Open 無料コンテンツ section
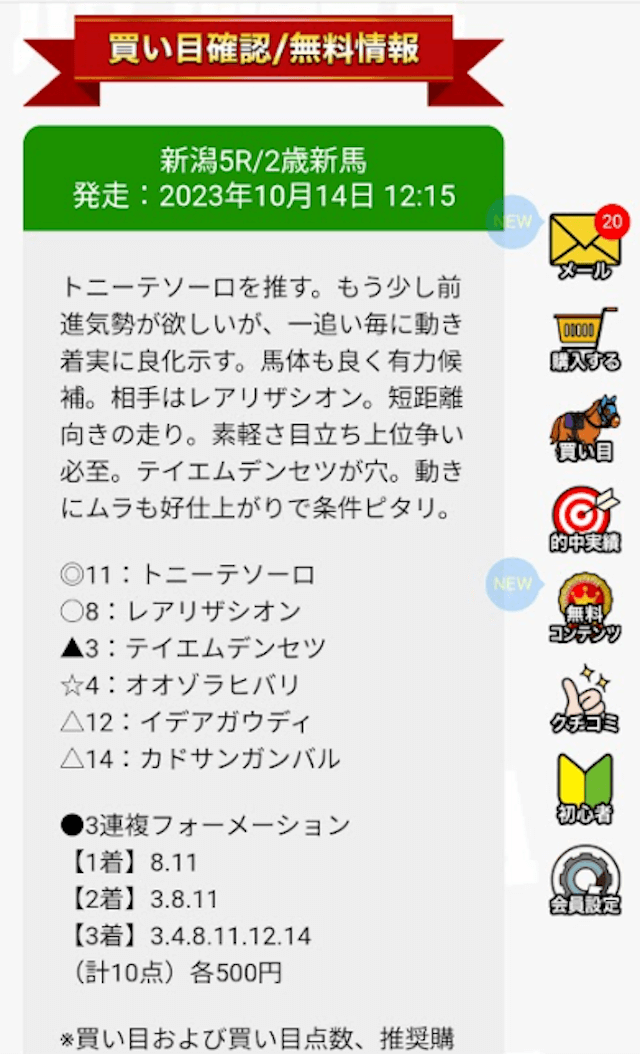This screenshot has width=640, height=1054. tap(585, 608)
